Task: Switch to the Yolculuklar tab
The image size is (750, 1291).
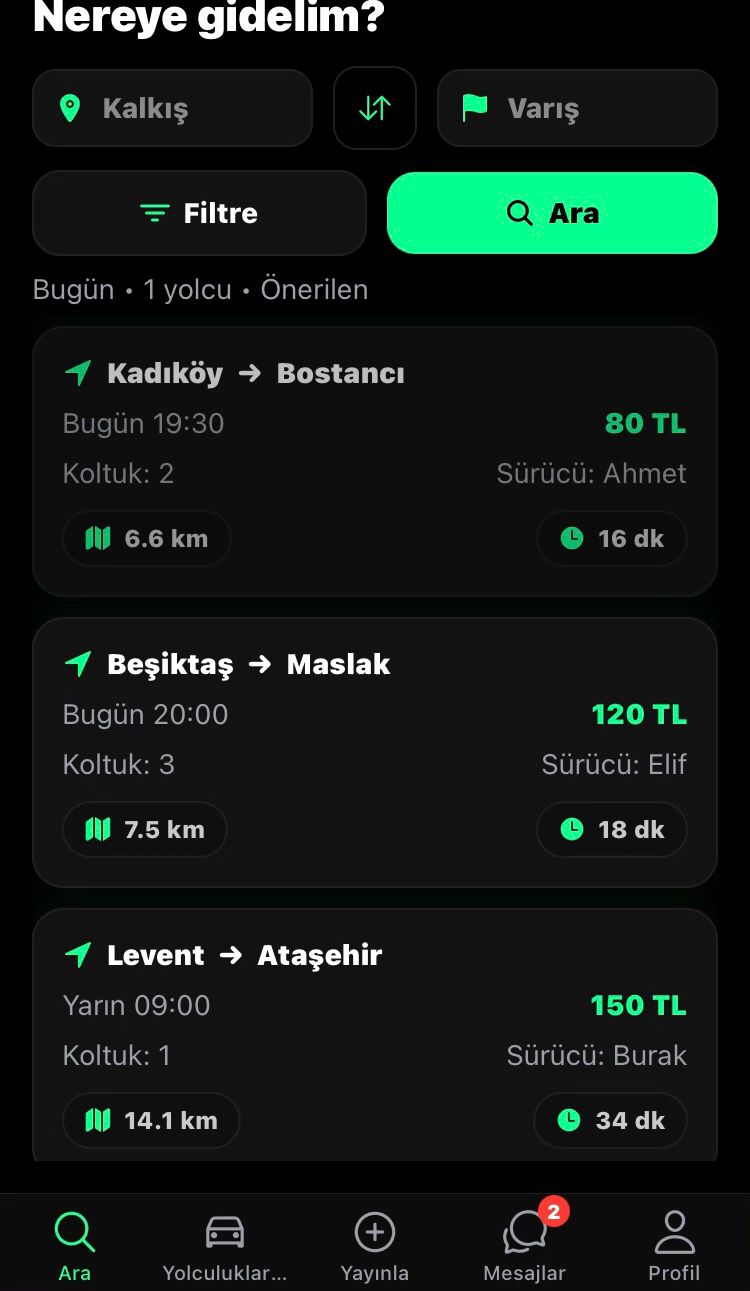Action: 224,1243
